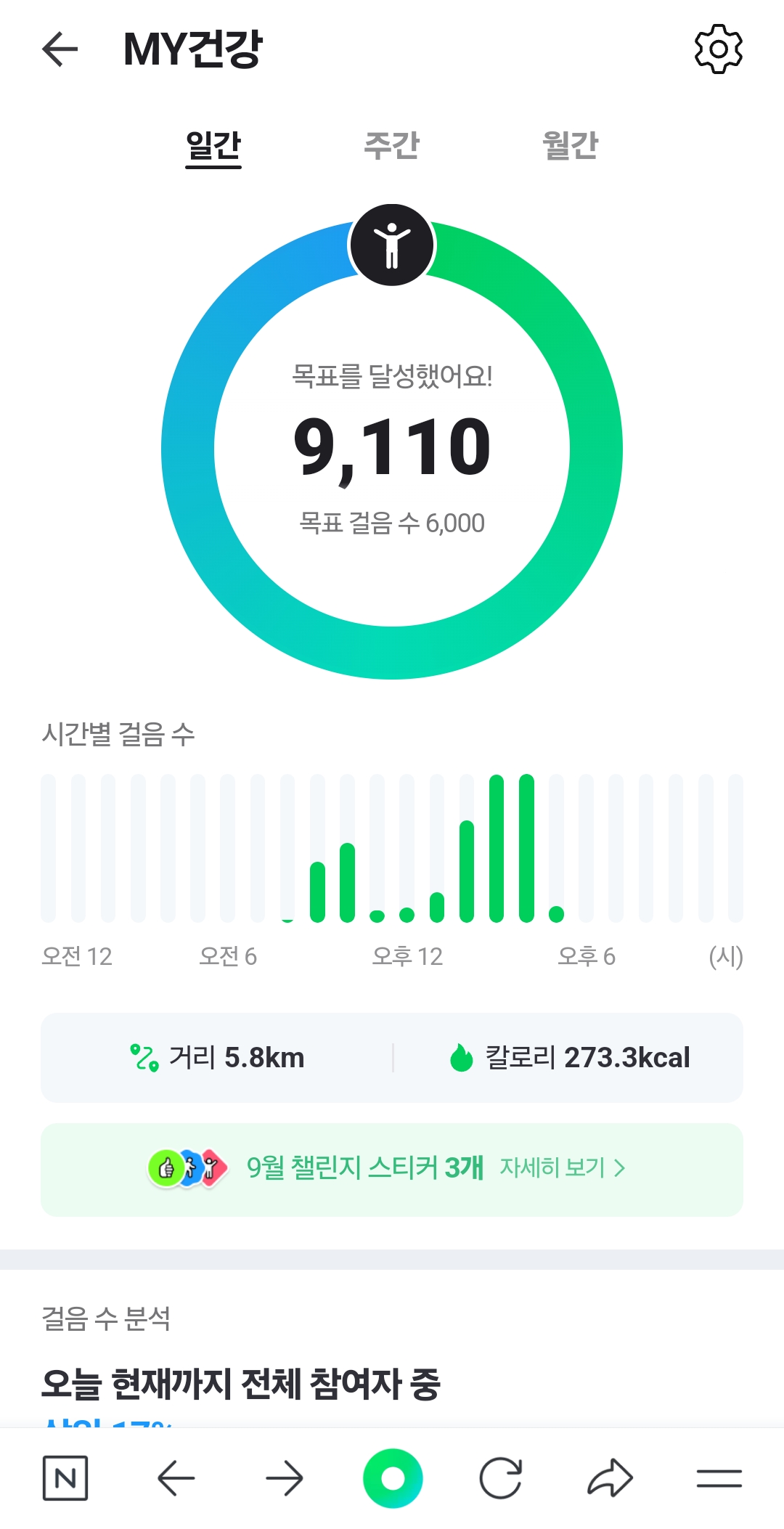Open the browser menu lines
784x1529 pixels.
(x=719, y=1477)
